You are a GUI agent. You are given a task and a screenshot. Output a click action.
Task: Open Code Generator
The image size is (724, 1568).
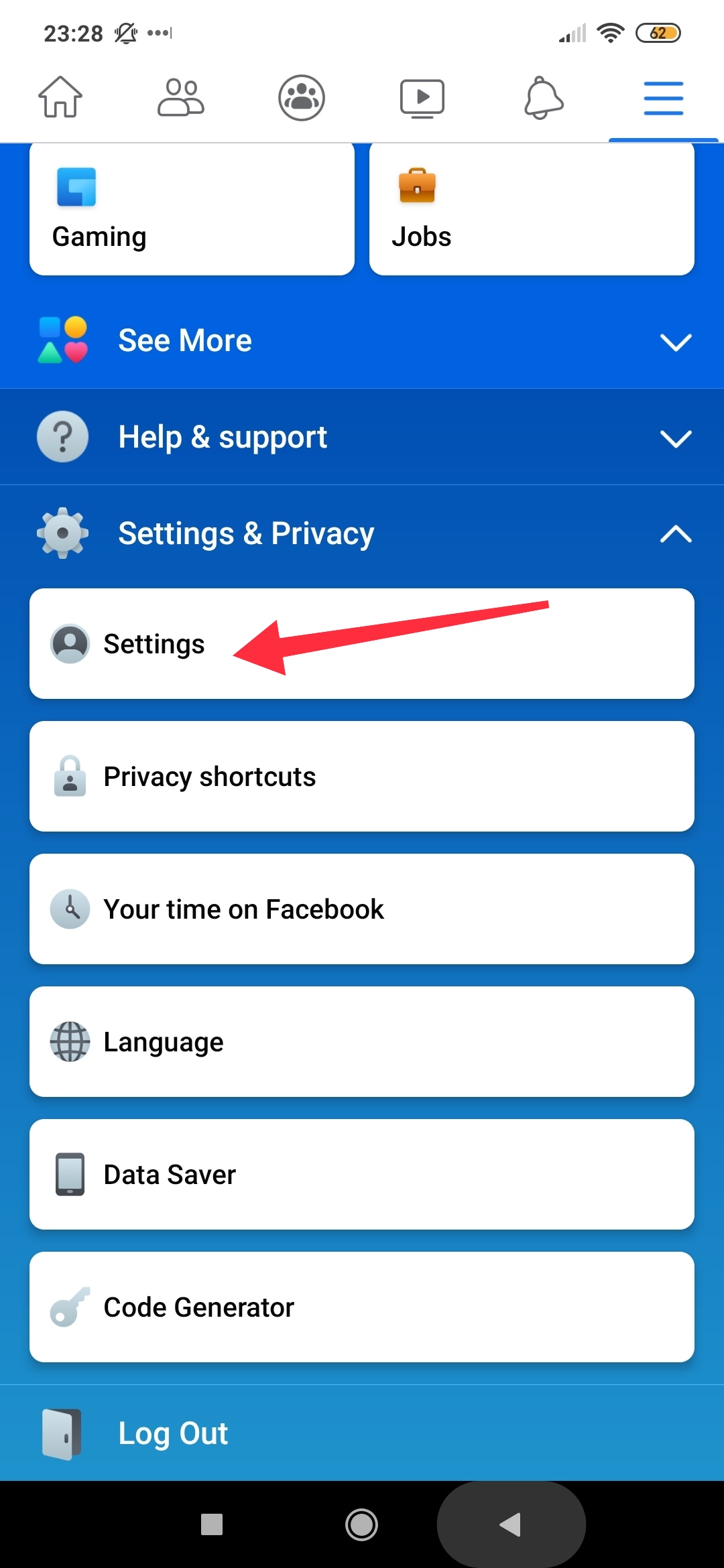point(362,1307)
